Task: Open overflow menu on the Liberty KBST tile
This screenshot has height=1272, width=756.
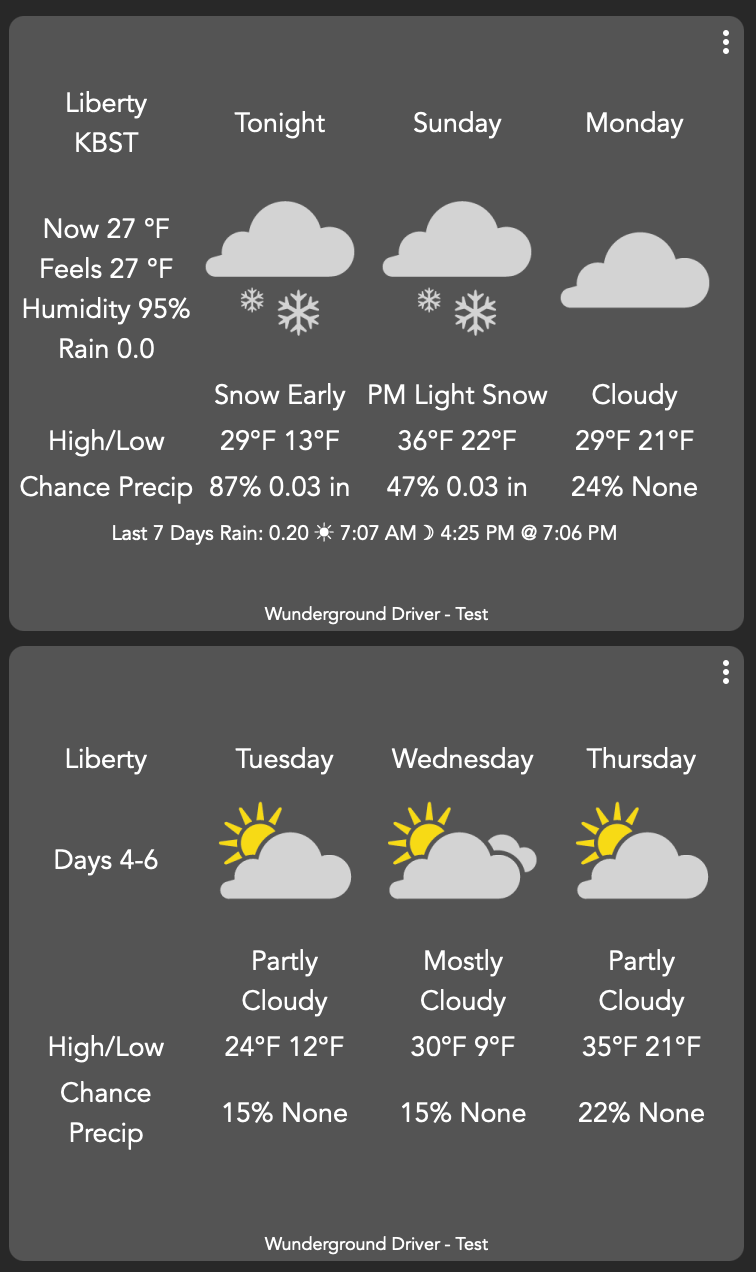Action: click(x=726, y=42)
